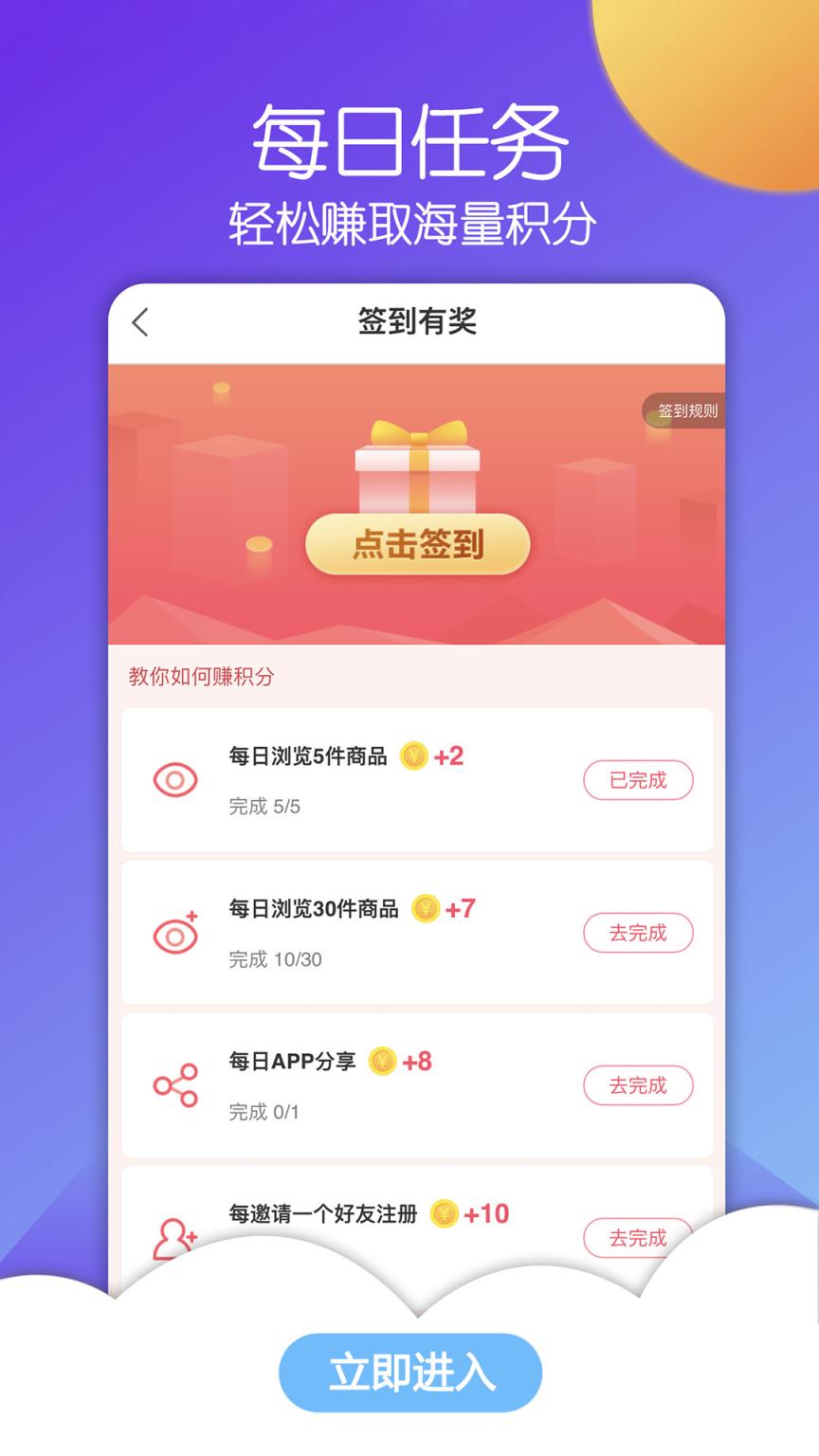This screenshot has width=819, height=1456.
Task: Tap the 已完成 button for the 5-item task
Action: [639, 780]
